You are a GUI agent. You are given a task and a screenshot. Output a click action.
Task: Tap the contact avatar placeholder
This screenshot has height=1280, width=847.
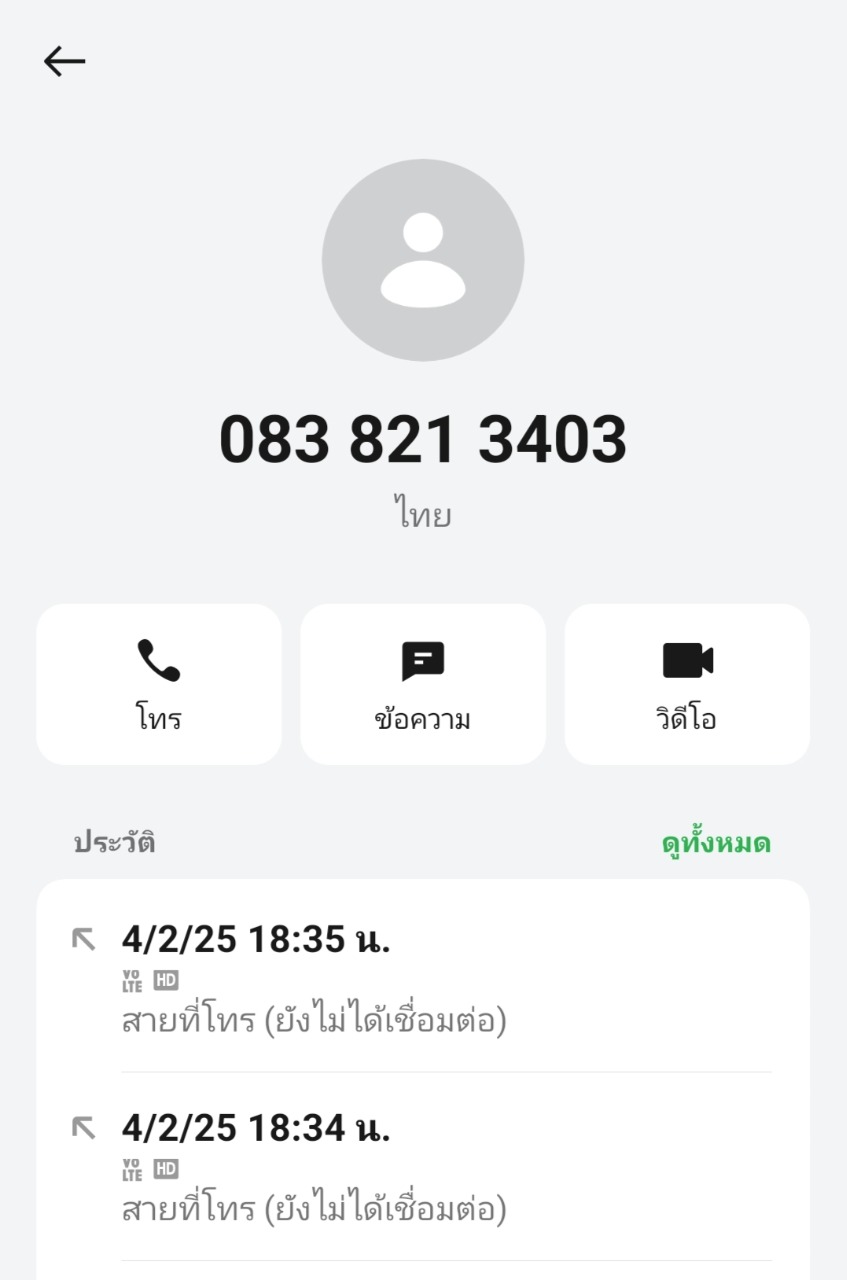click(x=423, y=260)
